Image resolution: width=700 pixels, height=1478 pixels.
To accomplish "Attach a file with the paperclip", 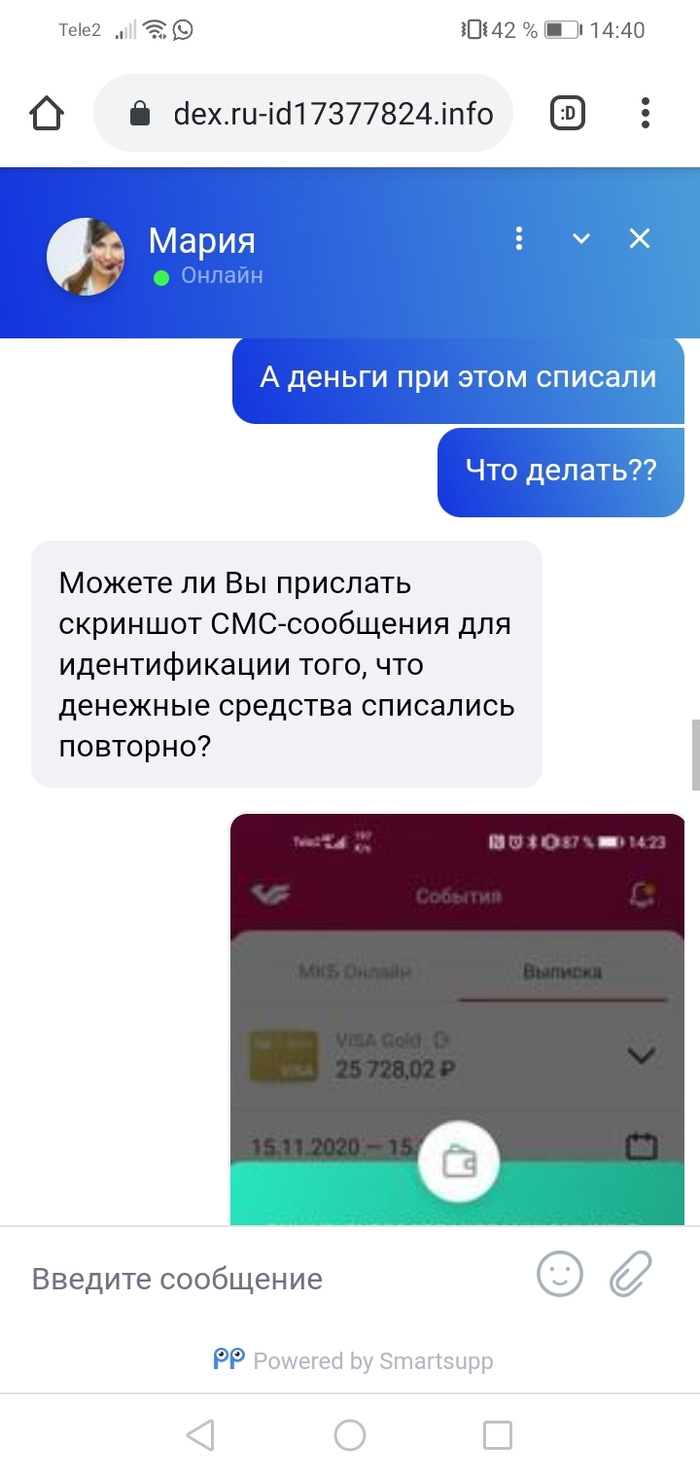I will 631,1275.
